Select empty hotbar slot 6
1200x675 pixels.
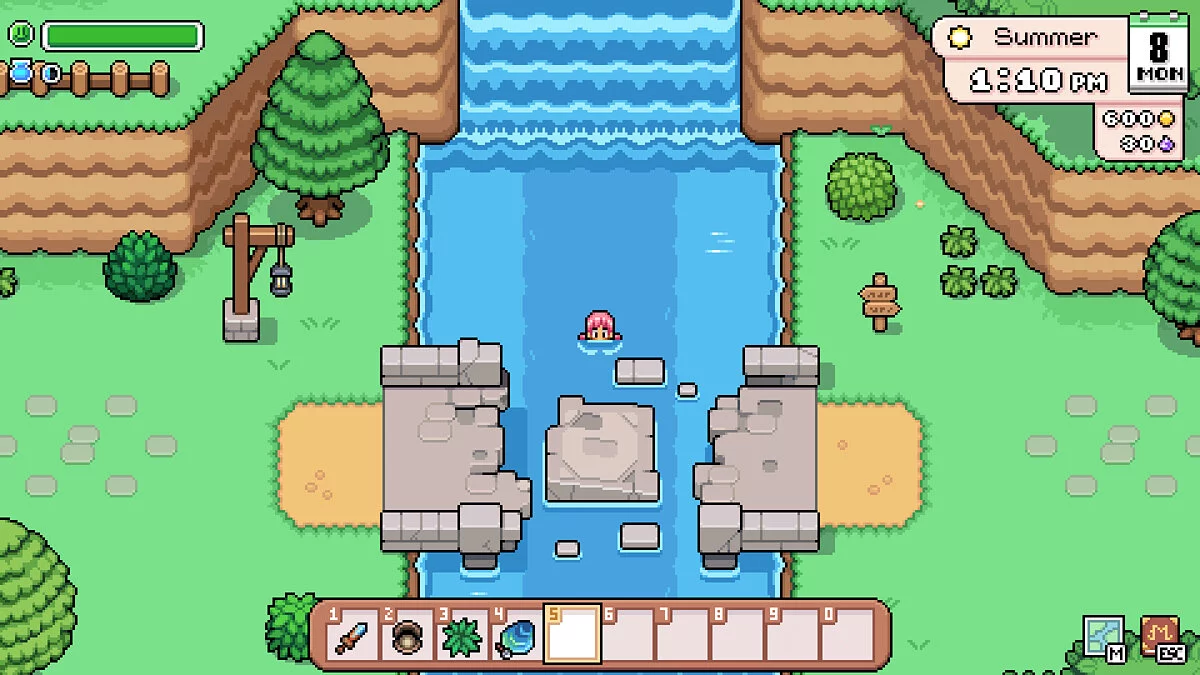tap(627, 636)
